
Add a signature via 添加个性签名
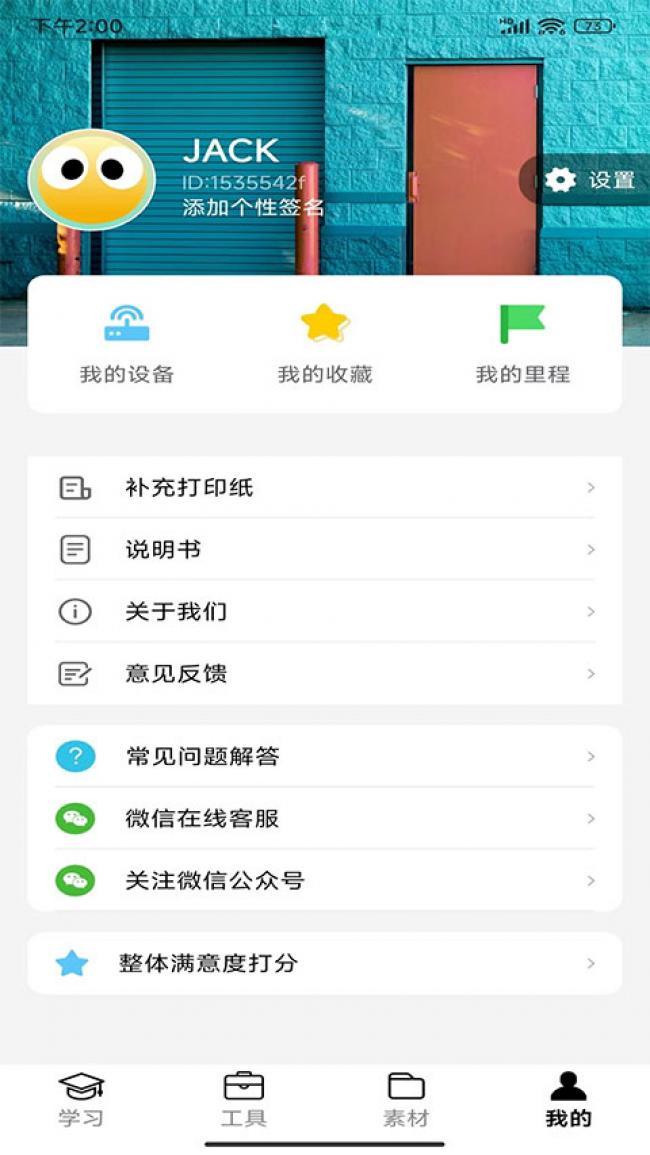click(x=253, y=208)
